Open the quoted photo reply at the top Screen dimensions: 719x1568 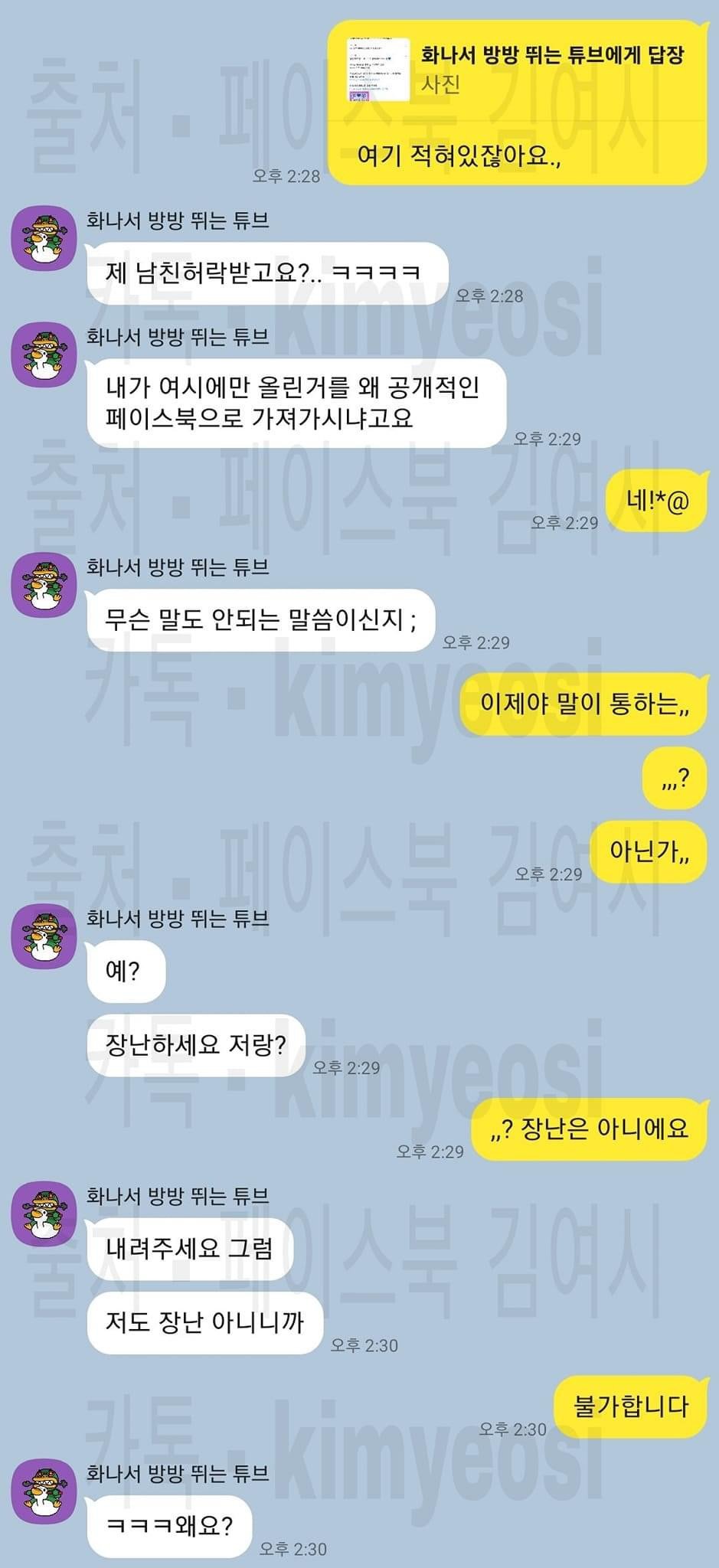379,70
